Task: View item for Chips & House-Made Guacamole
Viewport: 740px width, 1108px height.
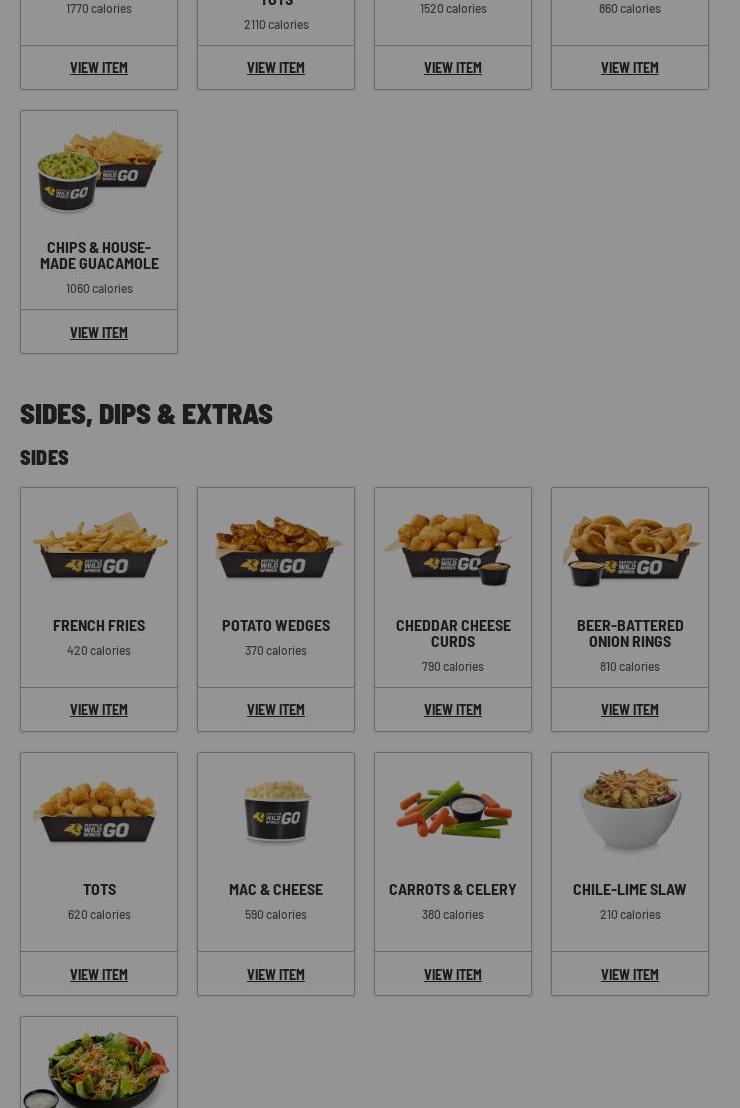Action: tap(98, 332)
